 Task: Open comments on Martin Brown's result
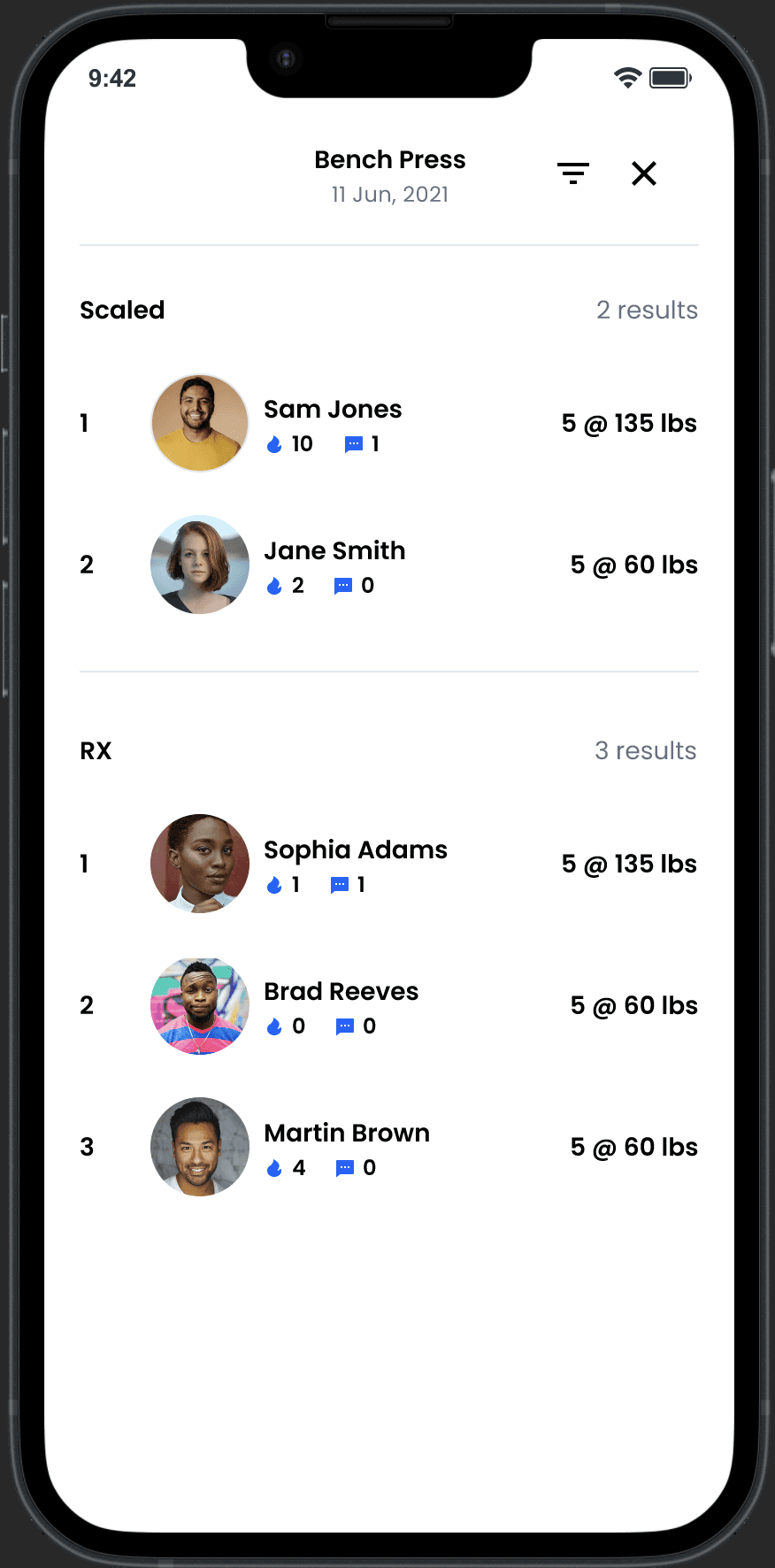(x=345, y=1168)
